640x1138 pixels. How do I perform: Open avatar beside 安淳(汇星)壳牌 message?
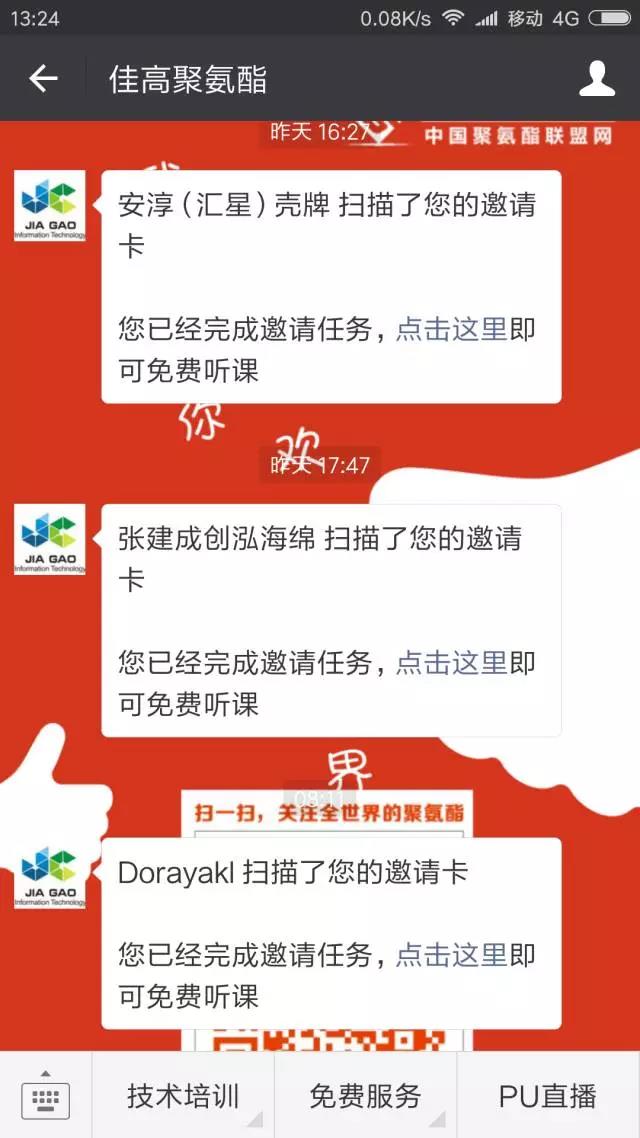(49, 206)
